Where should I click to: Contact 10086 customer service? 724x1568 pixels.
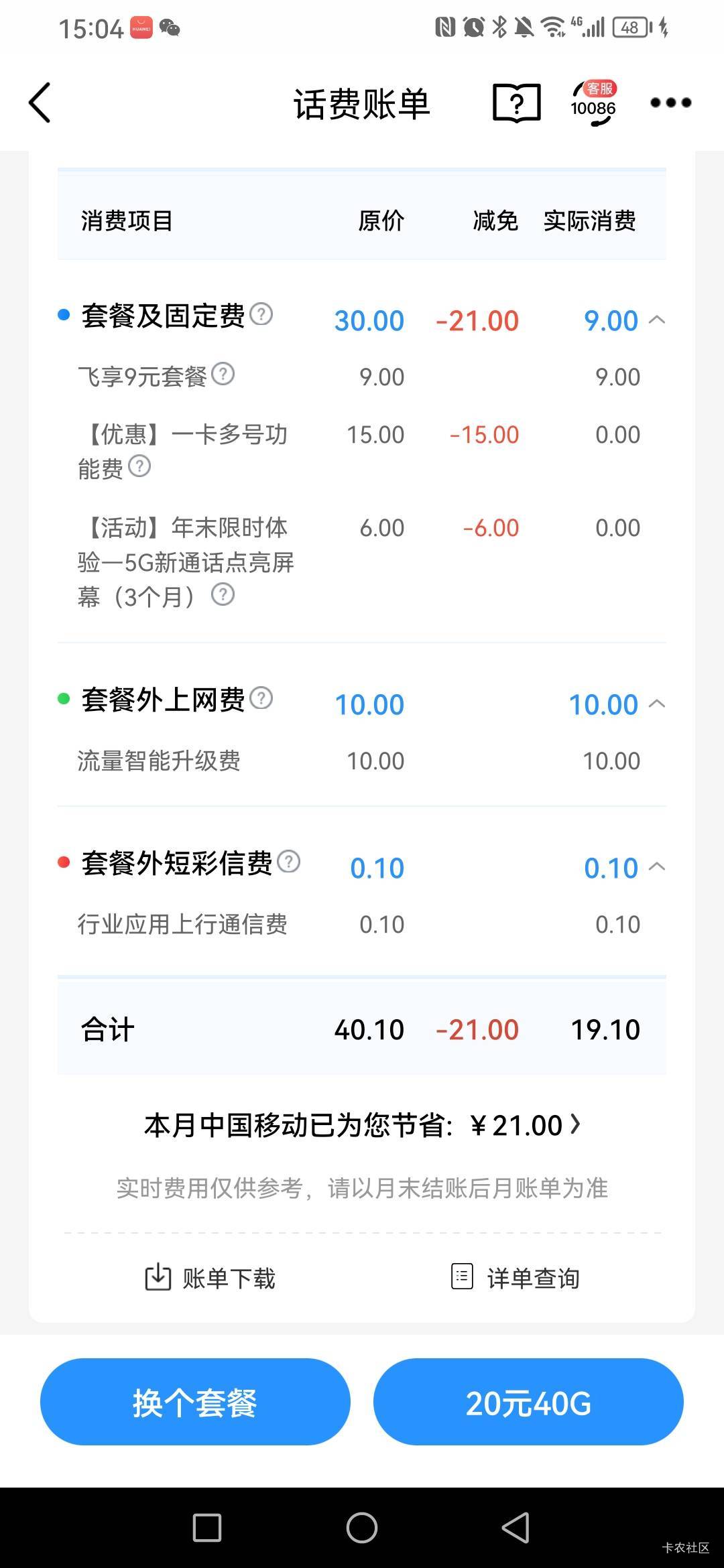[593, 103]
